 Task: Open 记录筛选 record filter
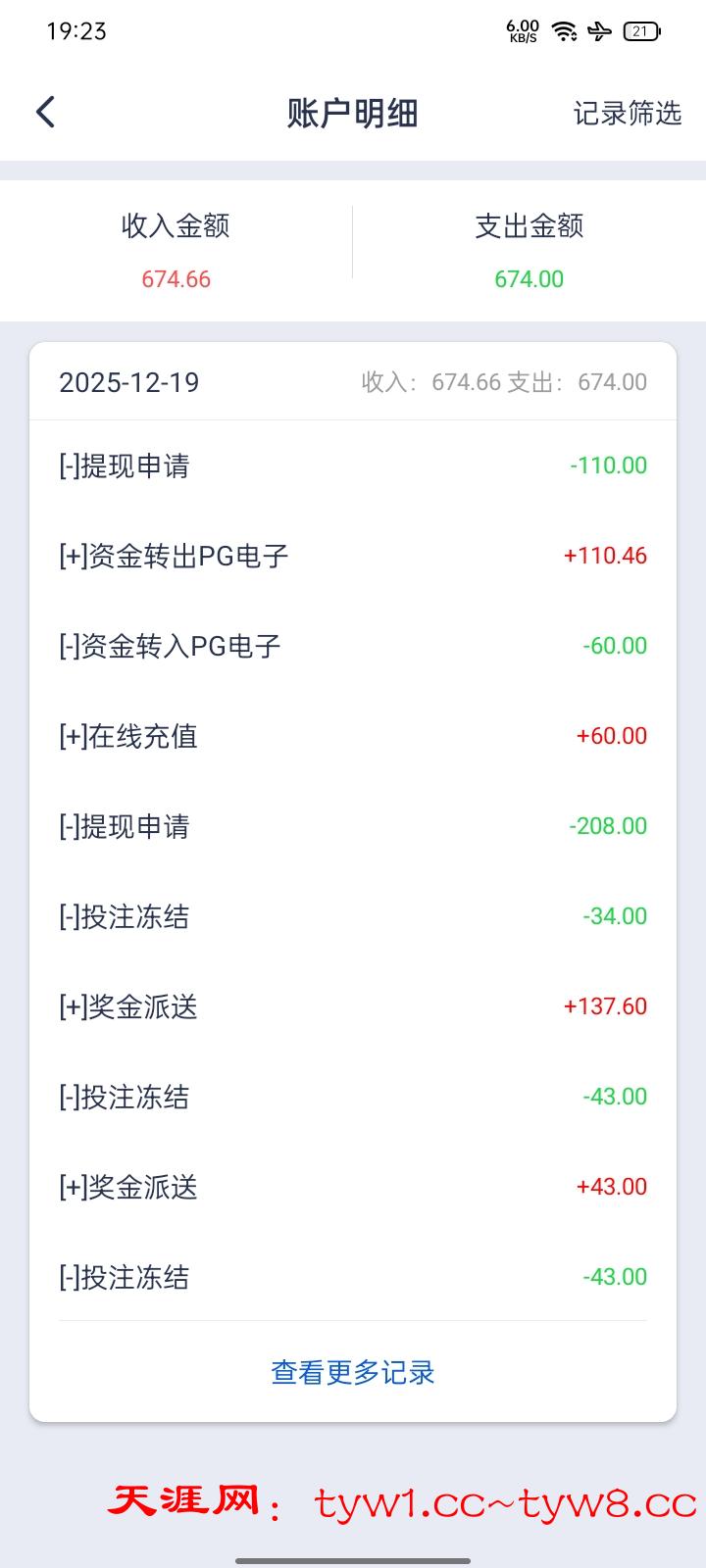click(627, 114)
